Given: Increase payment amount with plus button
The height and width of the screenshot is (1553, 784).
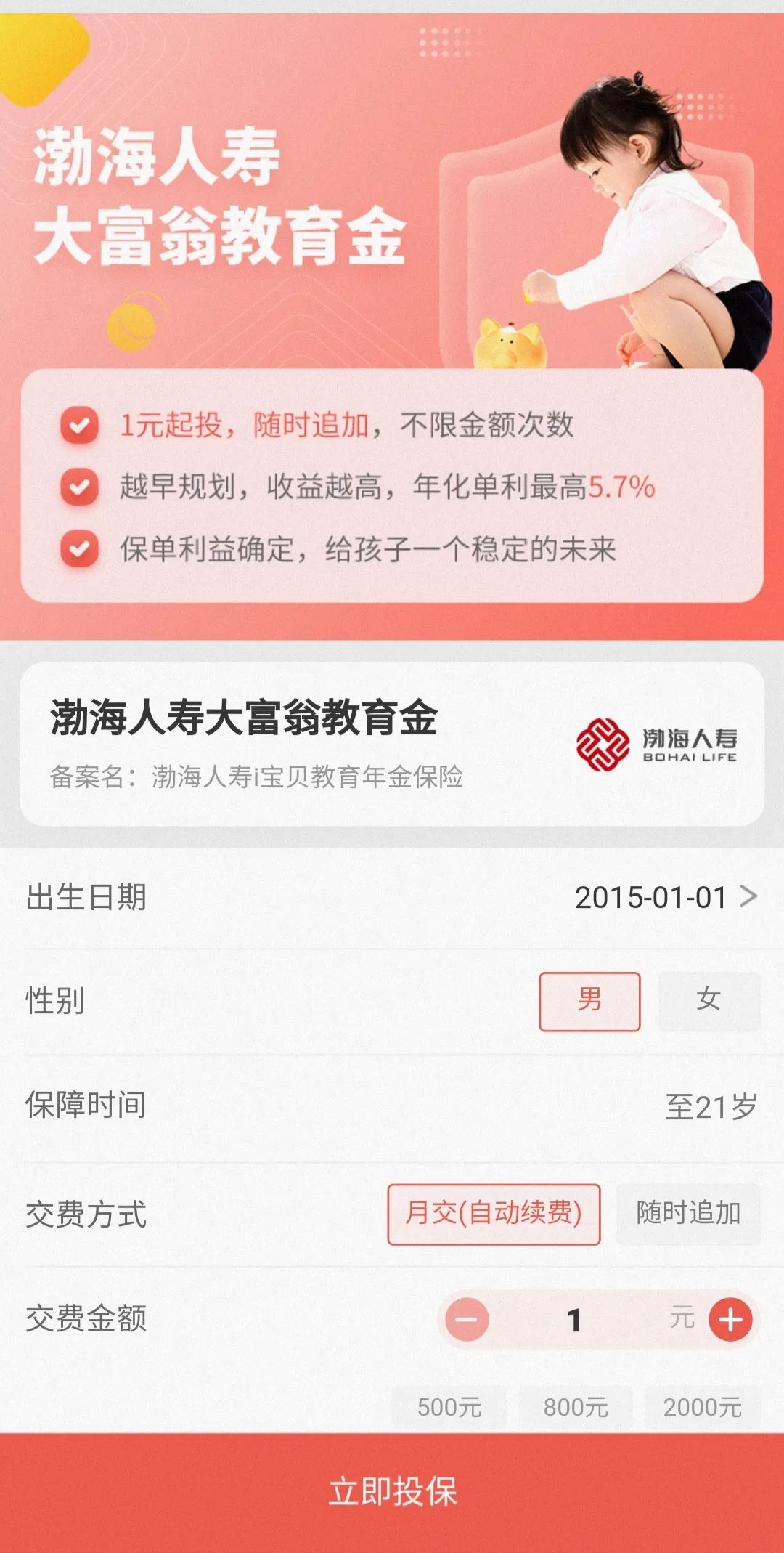Looking at the screenshot, I should 730,1320.
